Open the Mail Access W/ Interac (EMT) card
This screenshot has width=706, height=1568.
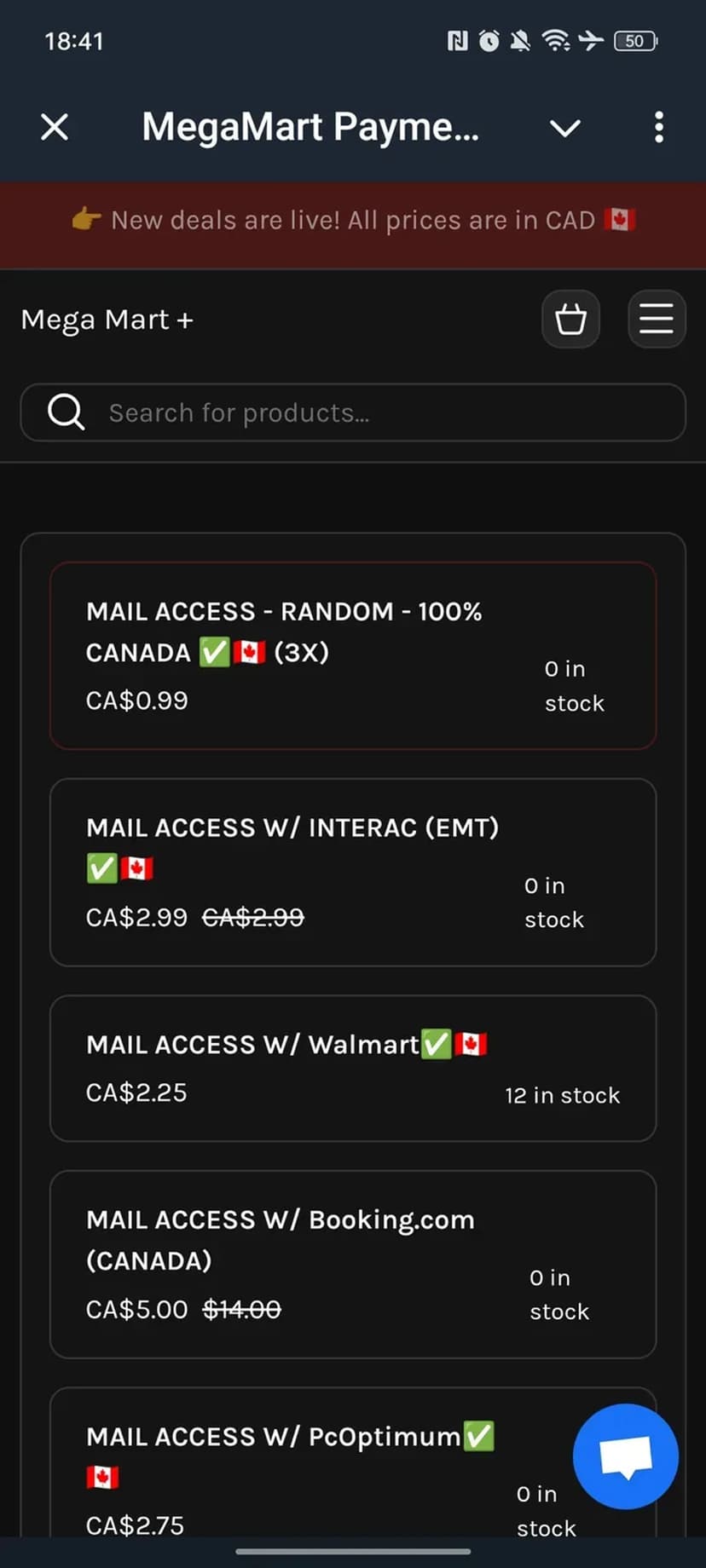coord(353,872)
